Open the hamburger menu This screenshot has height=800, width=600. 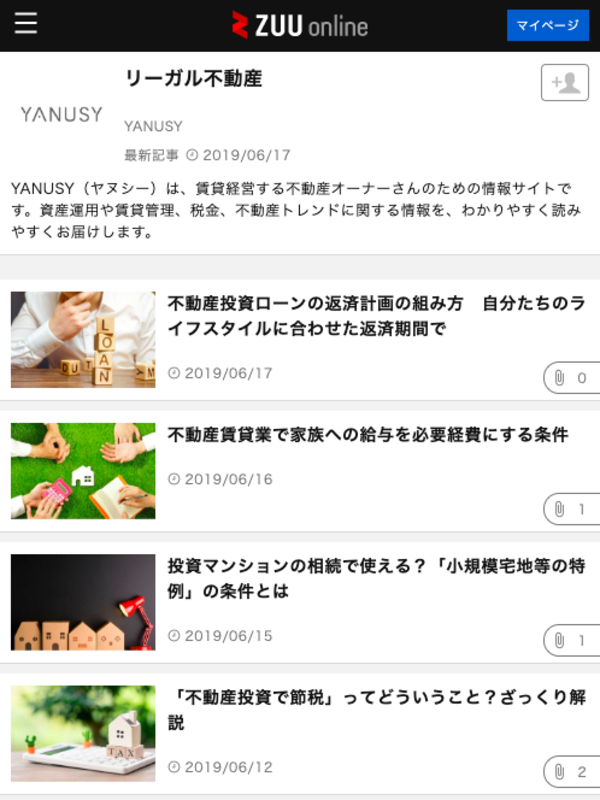pos(26,24)
